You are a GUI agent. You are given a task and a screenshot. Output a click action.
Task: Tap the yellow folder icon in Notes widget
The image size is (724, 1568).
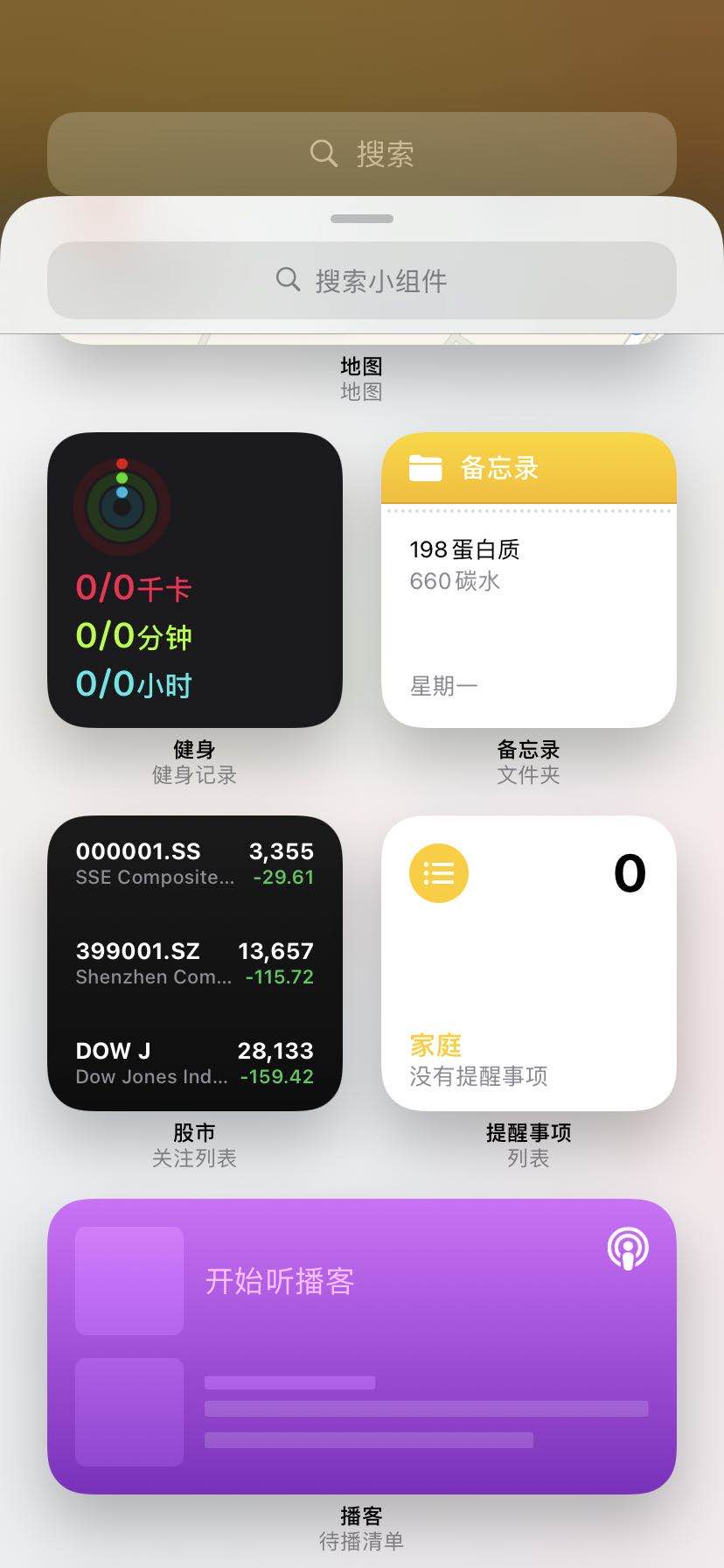point(424,467)
